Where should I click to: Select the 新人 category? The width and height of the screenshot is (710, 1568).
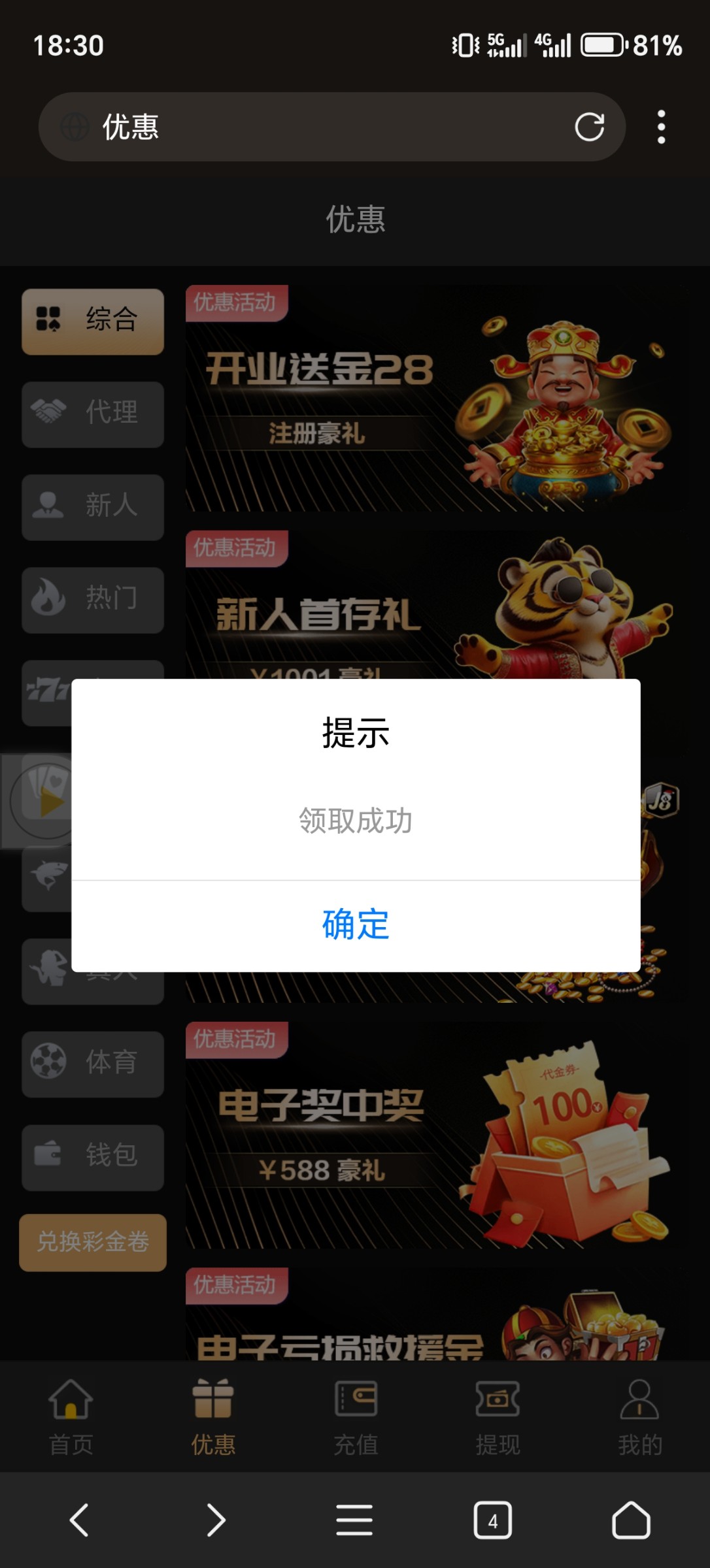93,507
